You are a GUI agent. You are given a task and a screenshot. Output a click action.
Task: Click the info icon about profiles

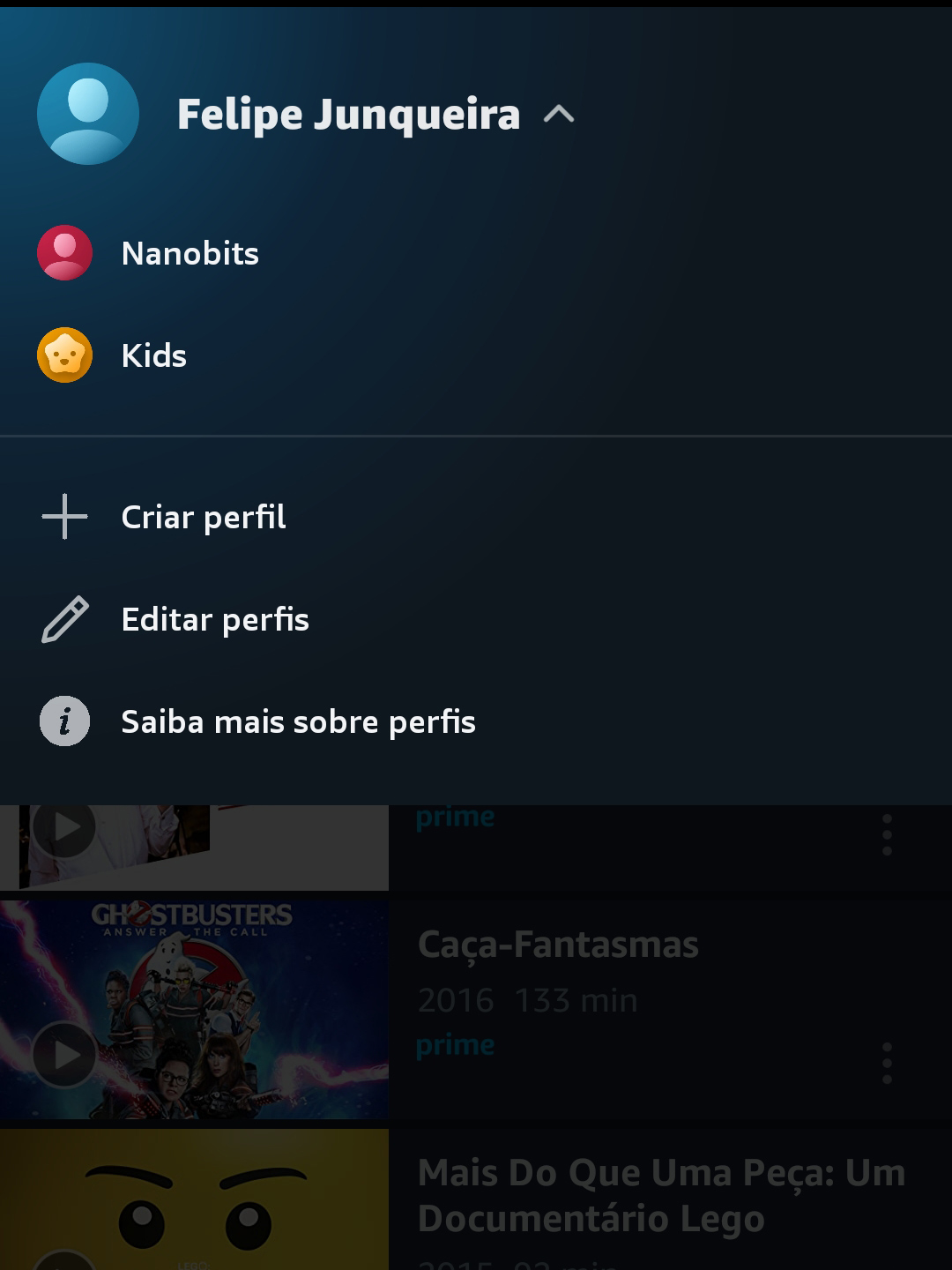click(x=64, y=721)
